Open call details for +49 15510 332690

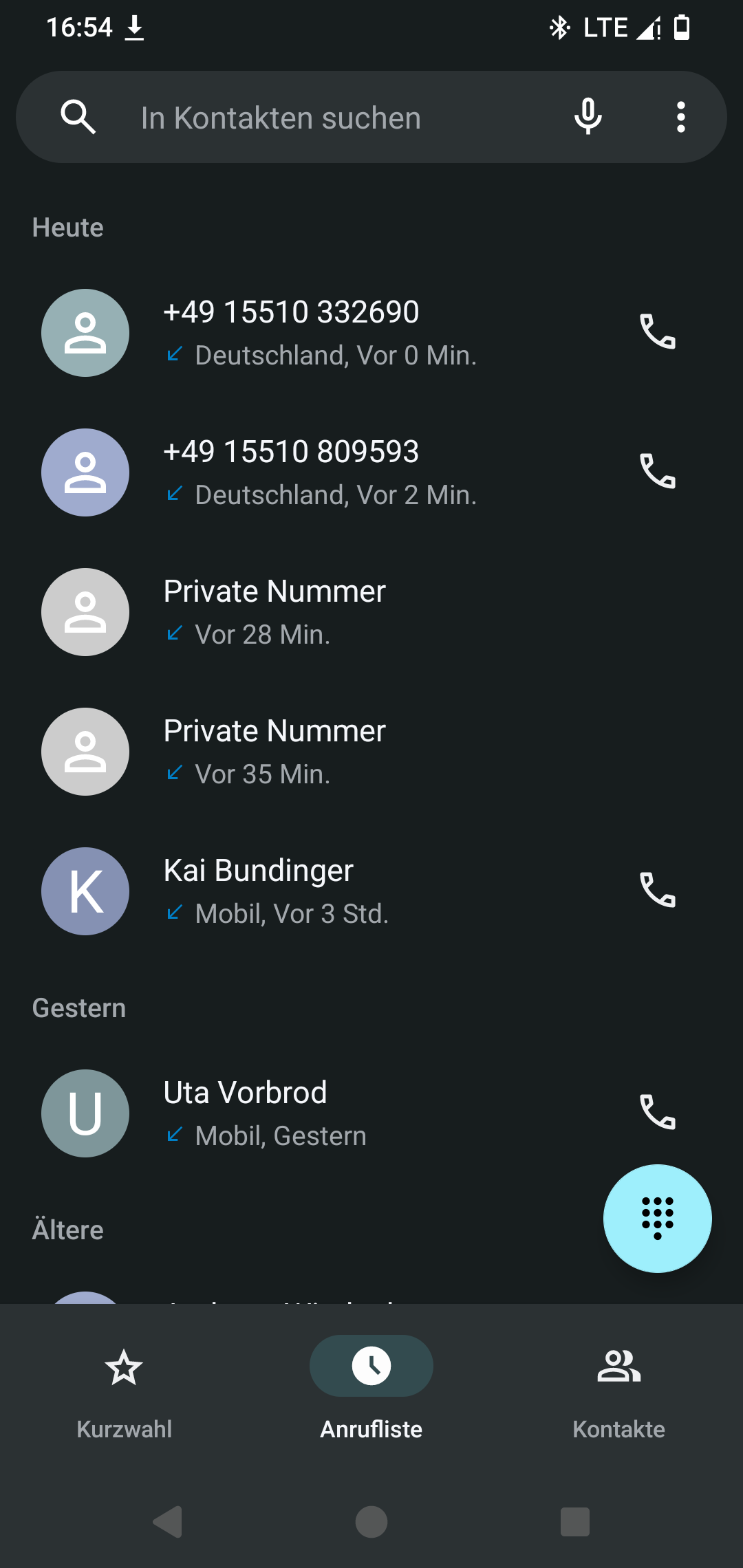[316, 333]
